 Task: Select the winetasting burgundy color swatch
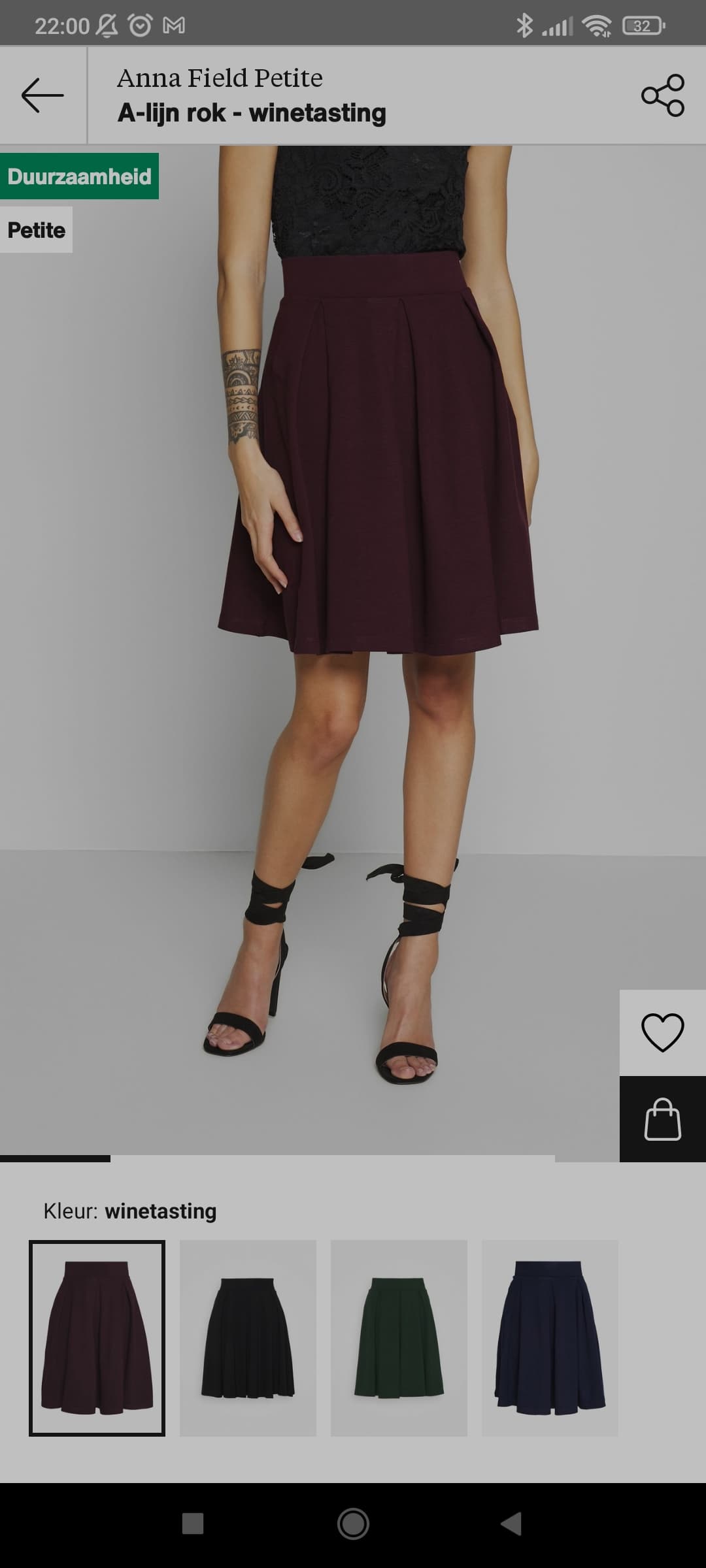tap(97, 1338)
